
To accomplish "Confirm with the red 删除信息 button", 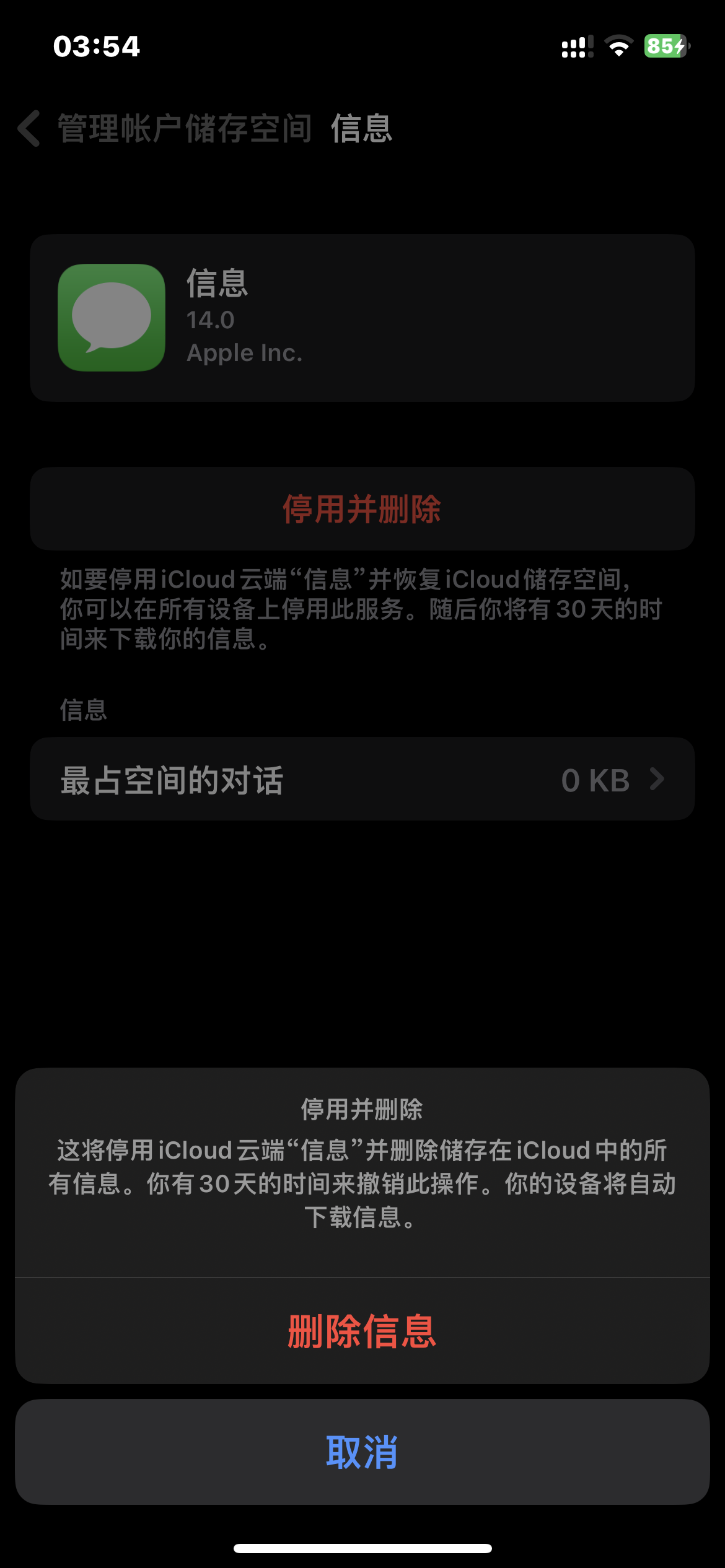I will click(362, 1331).
